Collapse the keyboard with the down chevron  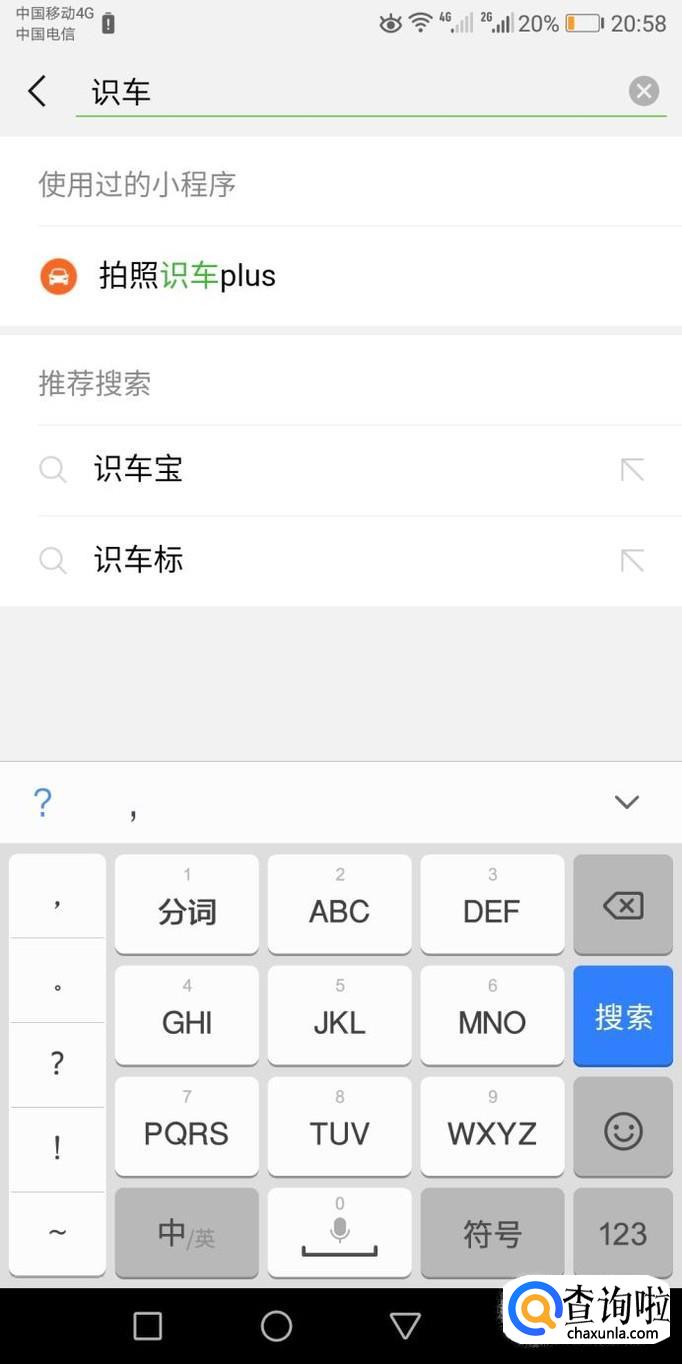[x=627, y=802]
